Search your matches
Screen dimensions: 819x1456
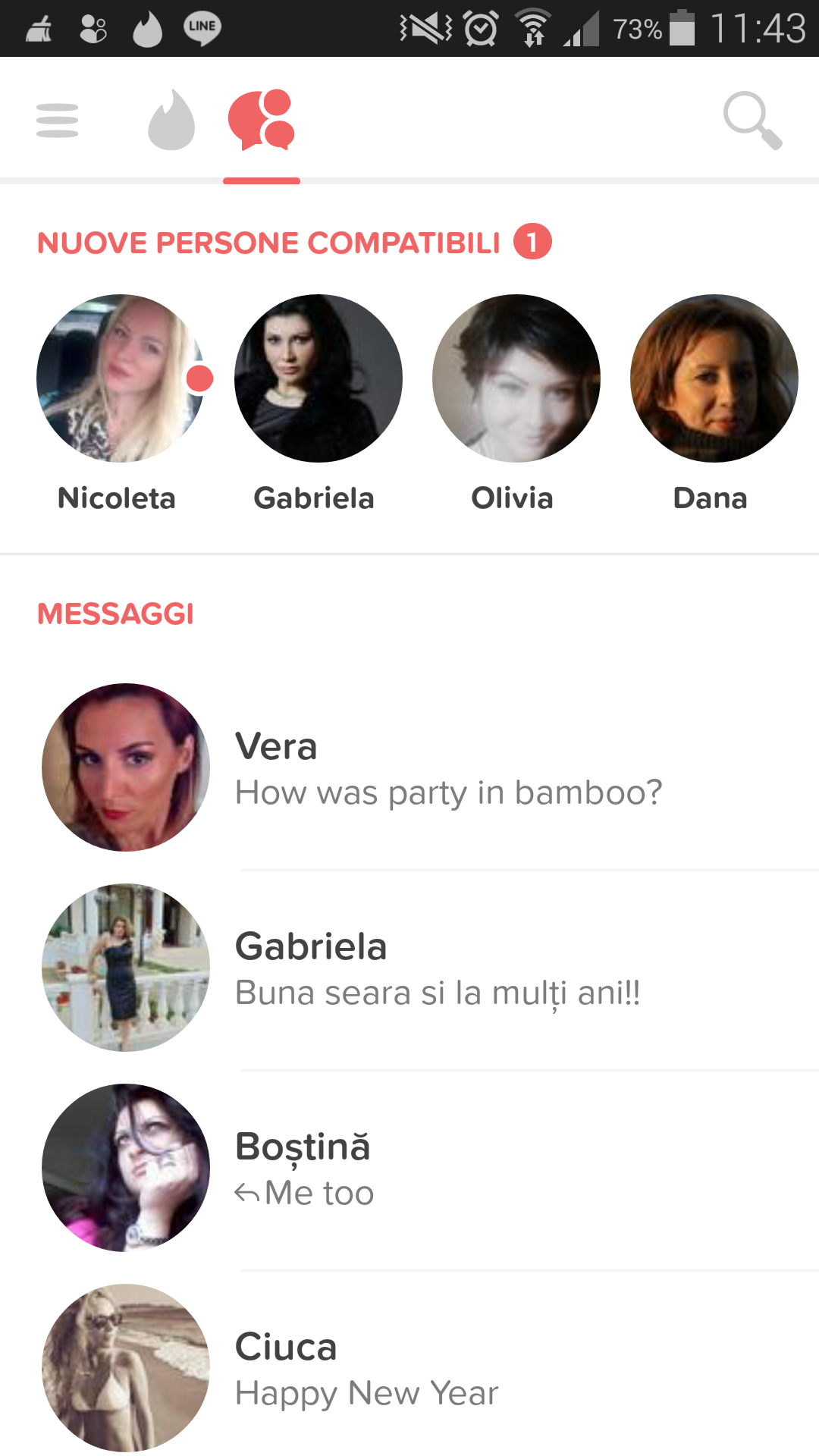point(752,121)
